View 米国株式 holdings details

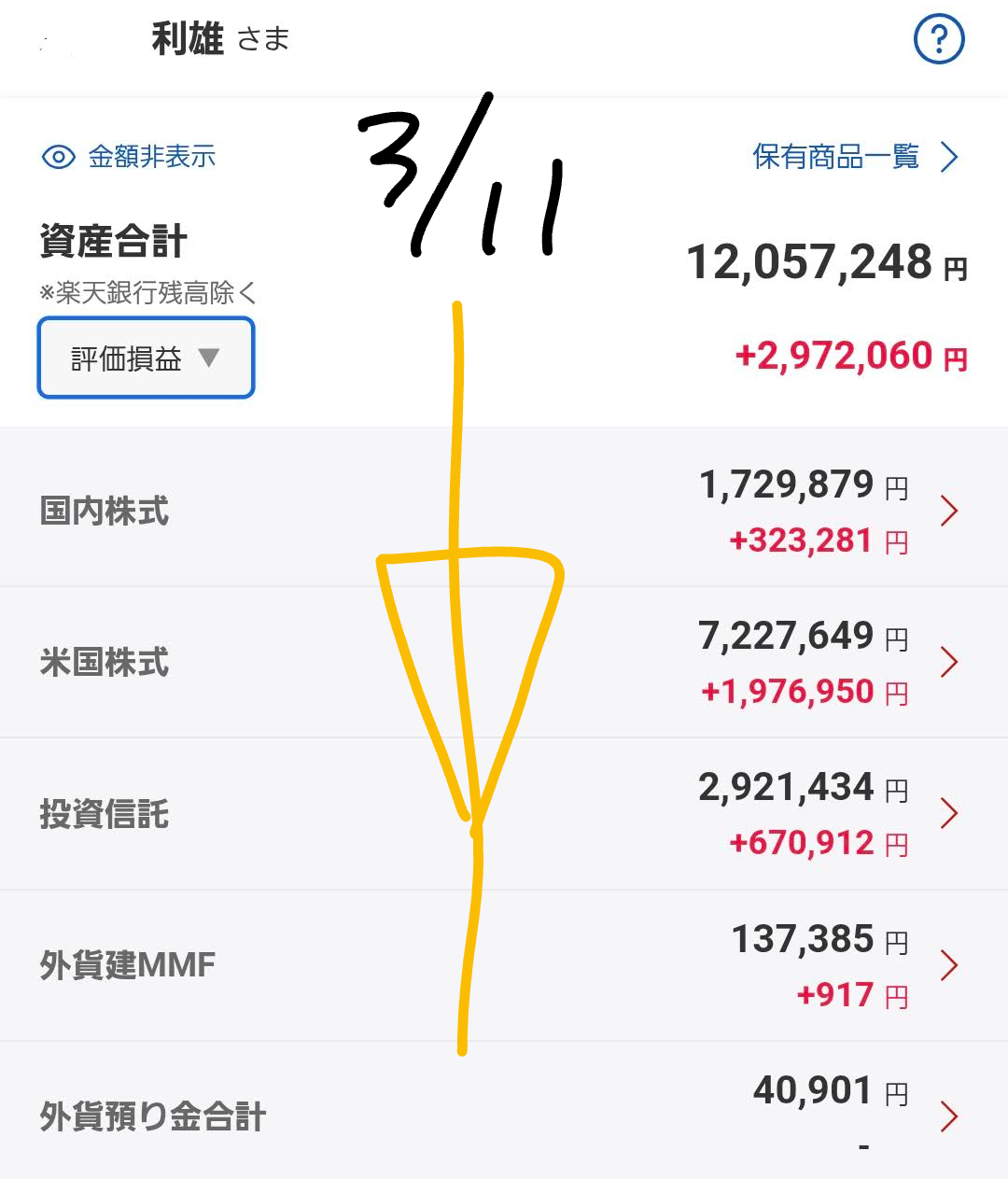(504, 663)
